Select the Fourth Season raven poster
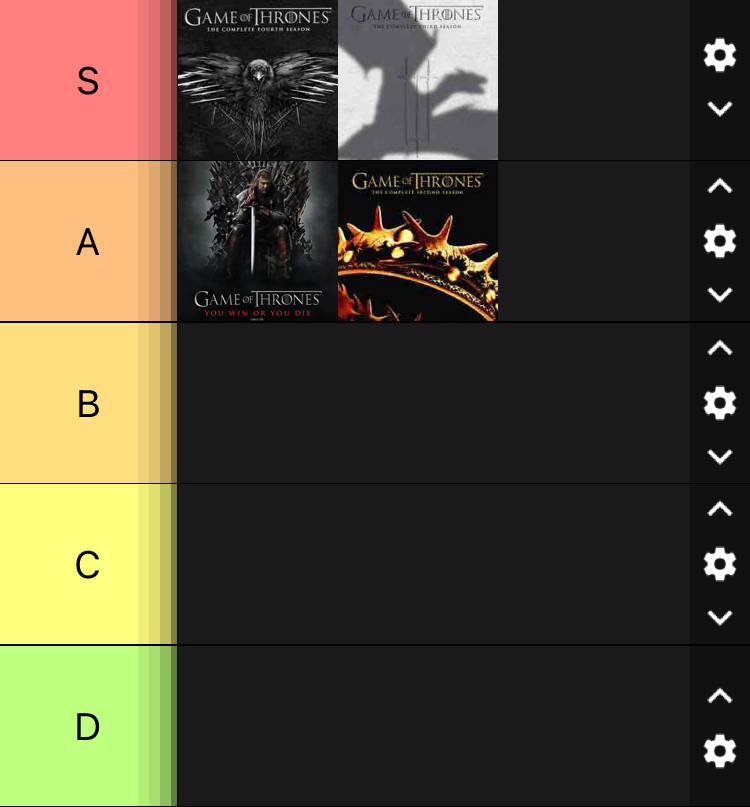 click(x=257, y=80)
